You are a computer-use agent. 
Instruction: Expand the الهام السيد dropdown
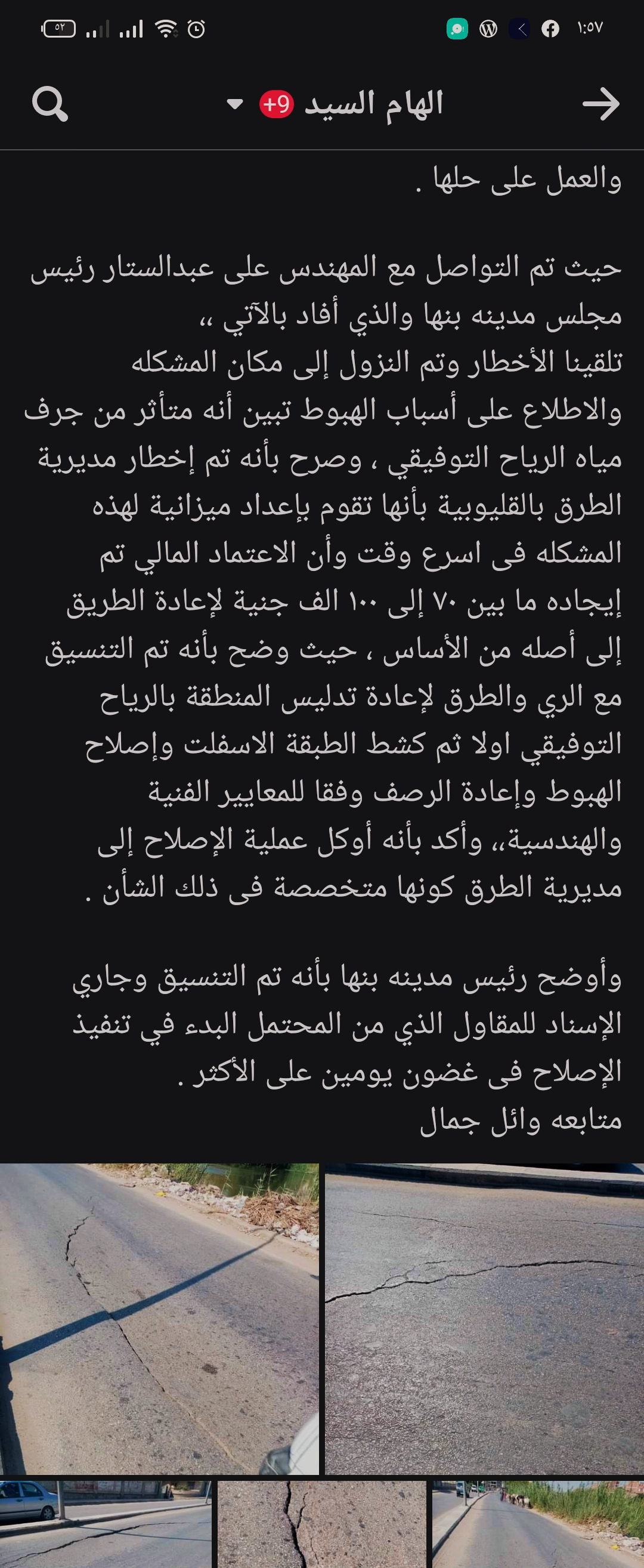pyautogui.click(x=235, y=104)
